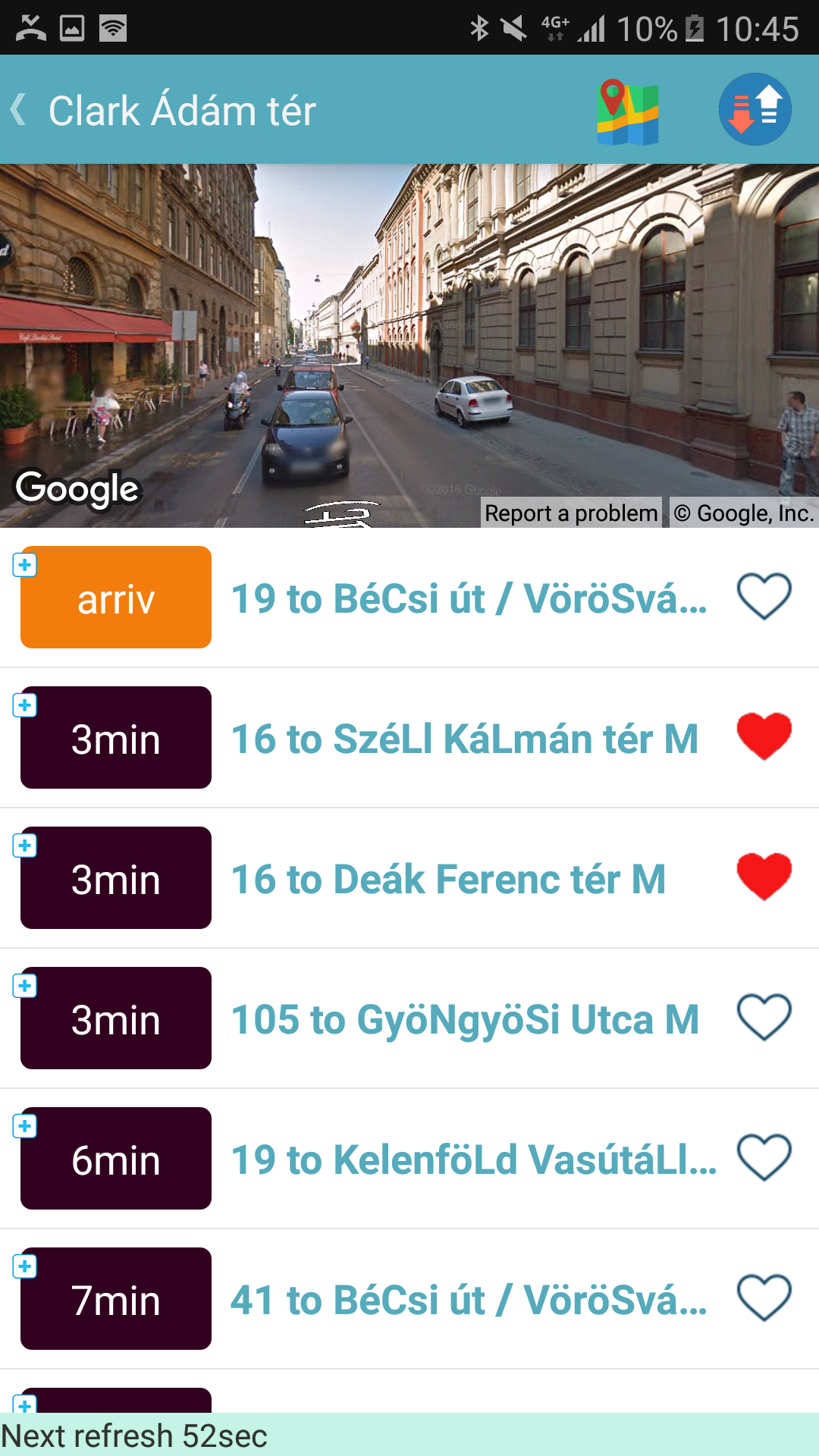819x1456 pixels.
Task: Tap the plus icon on the 7min badge
Action: [x=25, y=1266]
